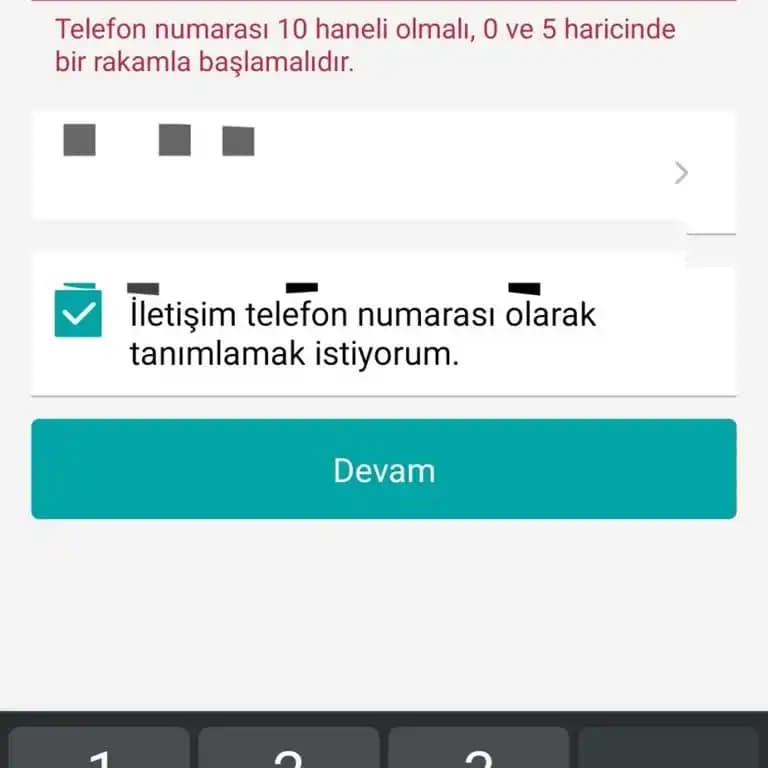This screenshot has width=768, height=768.
Task: Tap the Devam button
Action: [384, 469]
